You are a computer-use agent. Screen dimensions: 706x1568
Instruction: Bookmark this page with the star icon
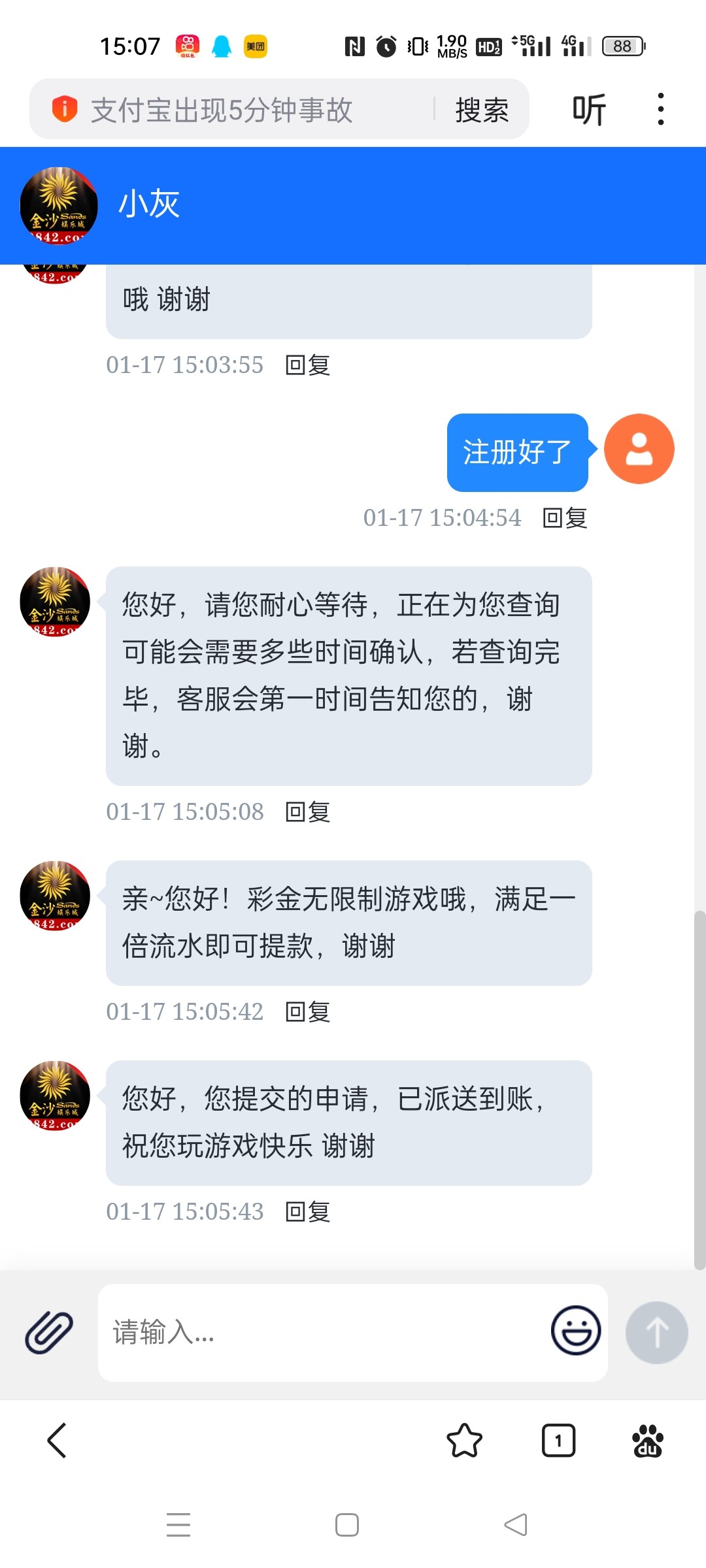pos(464,1440)
